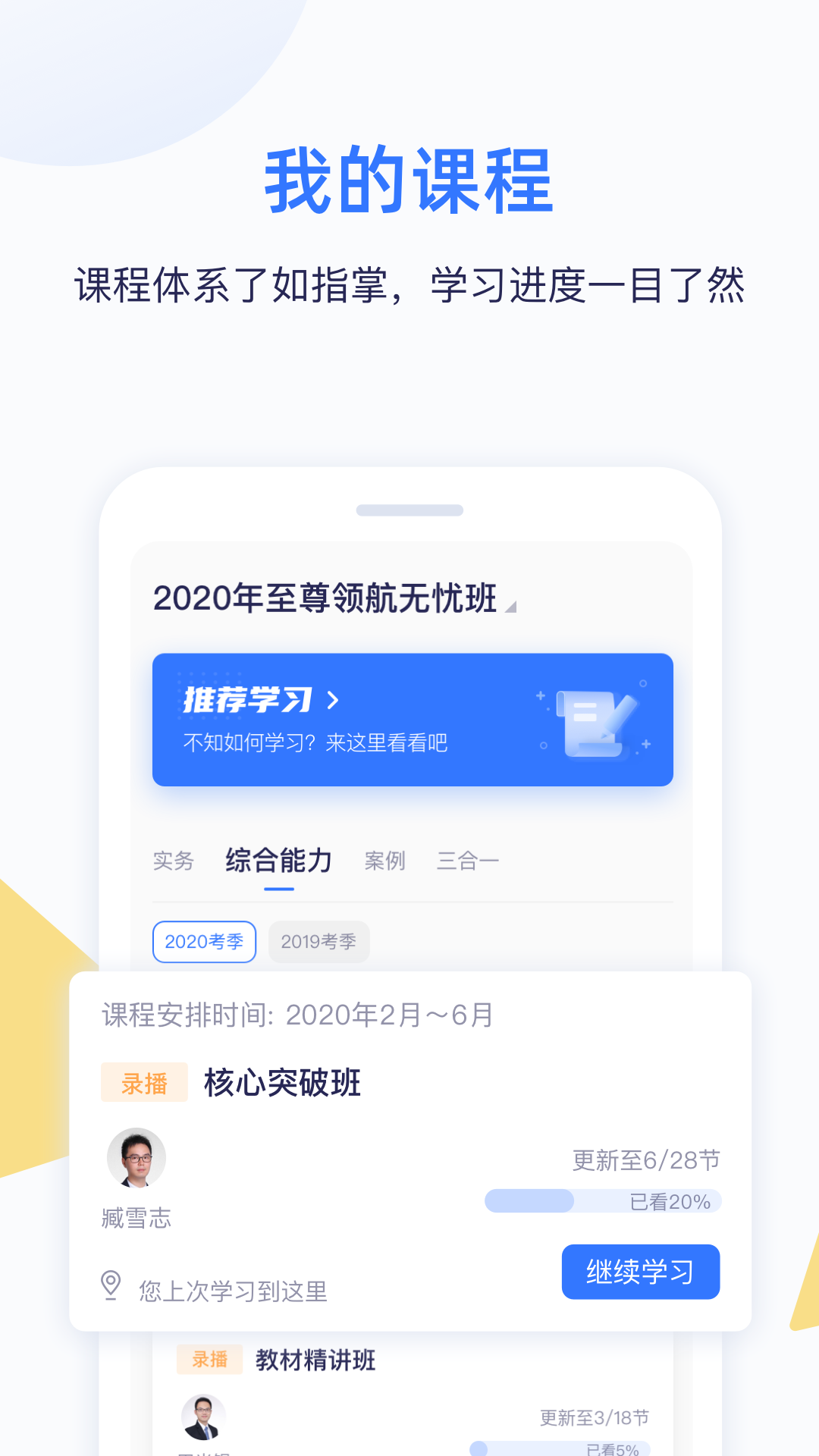The height and width of the screenshot is (1456, 819).
Task: Open the 三合一 tab
Action: 469,860
